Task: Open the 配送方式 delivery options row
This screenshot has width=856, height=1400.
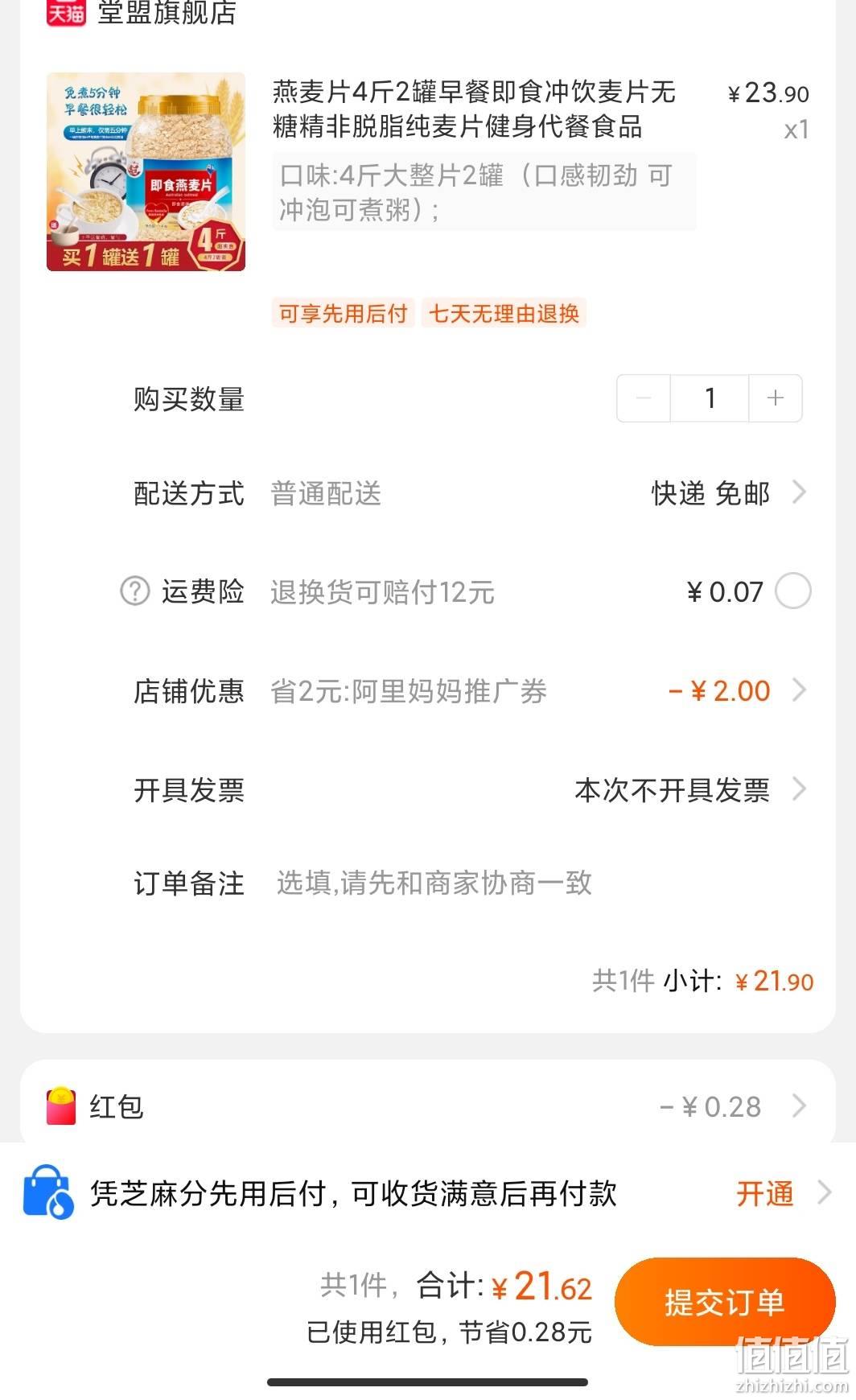Action: tap(470, 493)
